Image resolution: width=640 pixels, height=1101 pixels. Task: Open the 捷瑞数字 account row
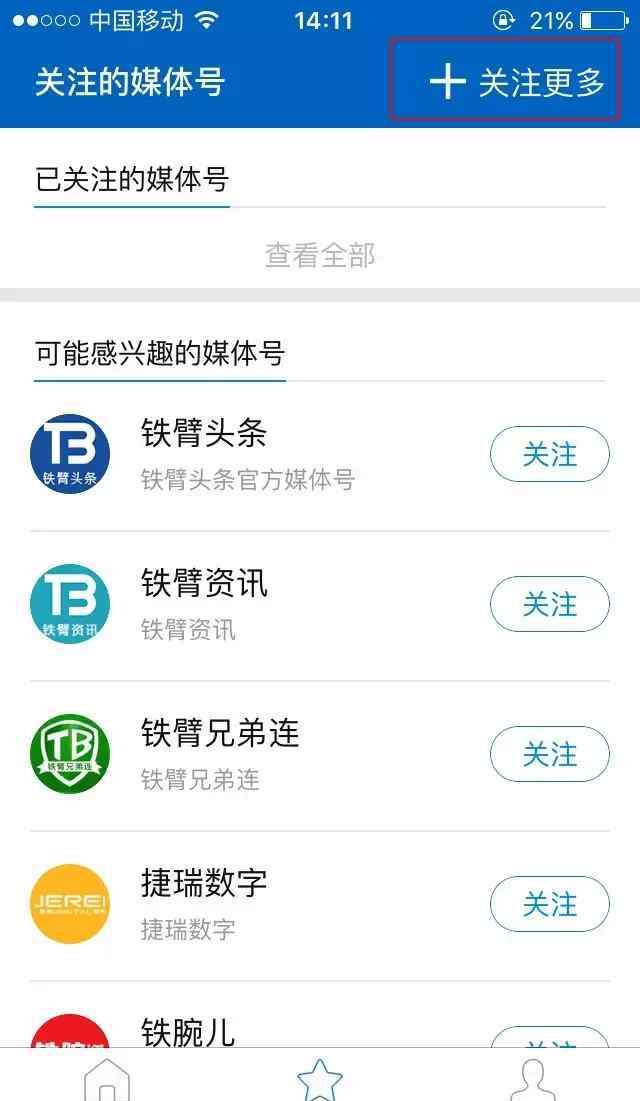pos(320,906)
